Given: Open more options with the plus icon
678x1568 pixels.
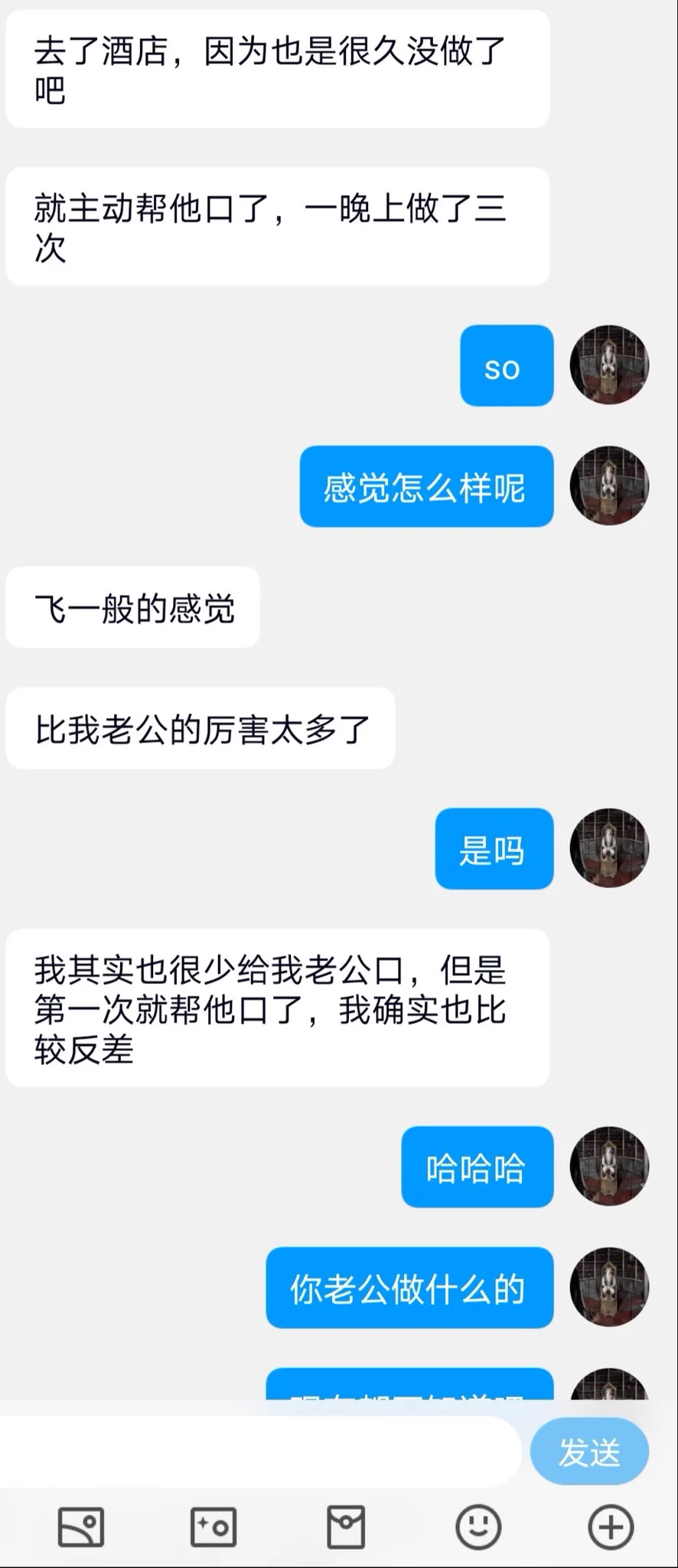Looking at the screenshot, I should click(610, 1527).
